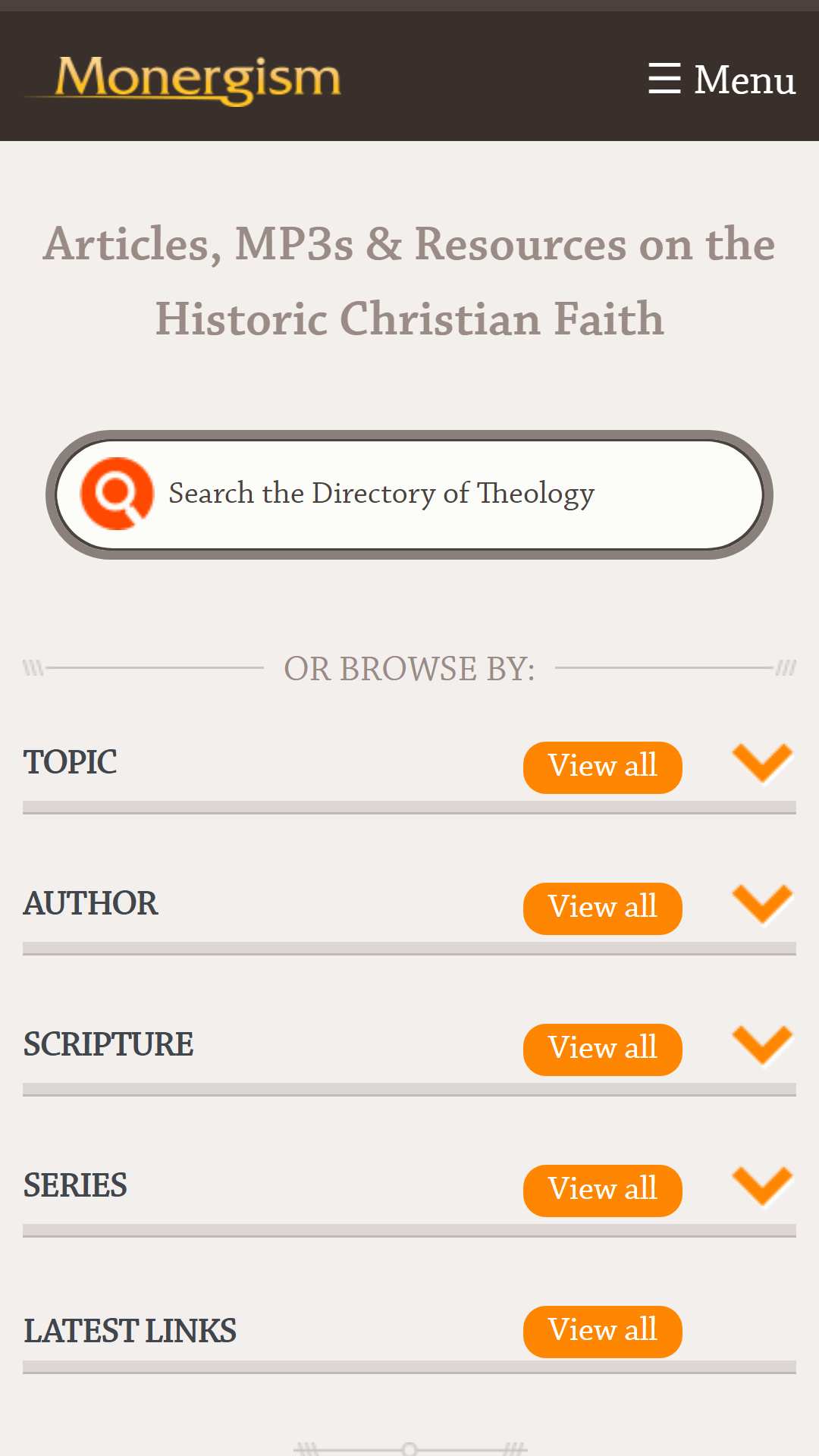View all series
Image resolution: width=819 pixels, height=1456 pixels.
pos(603,1191)
